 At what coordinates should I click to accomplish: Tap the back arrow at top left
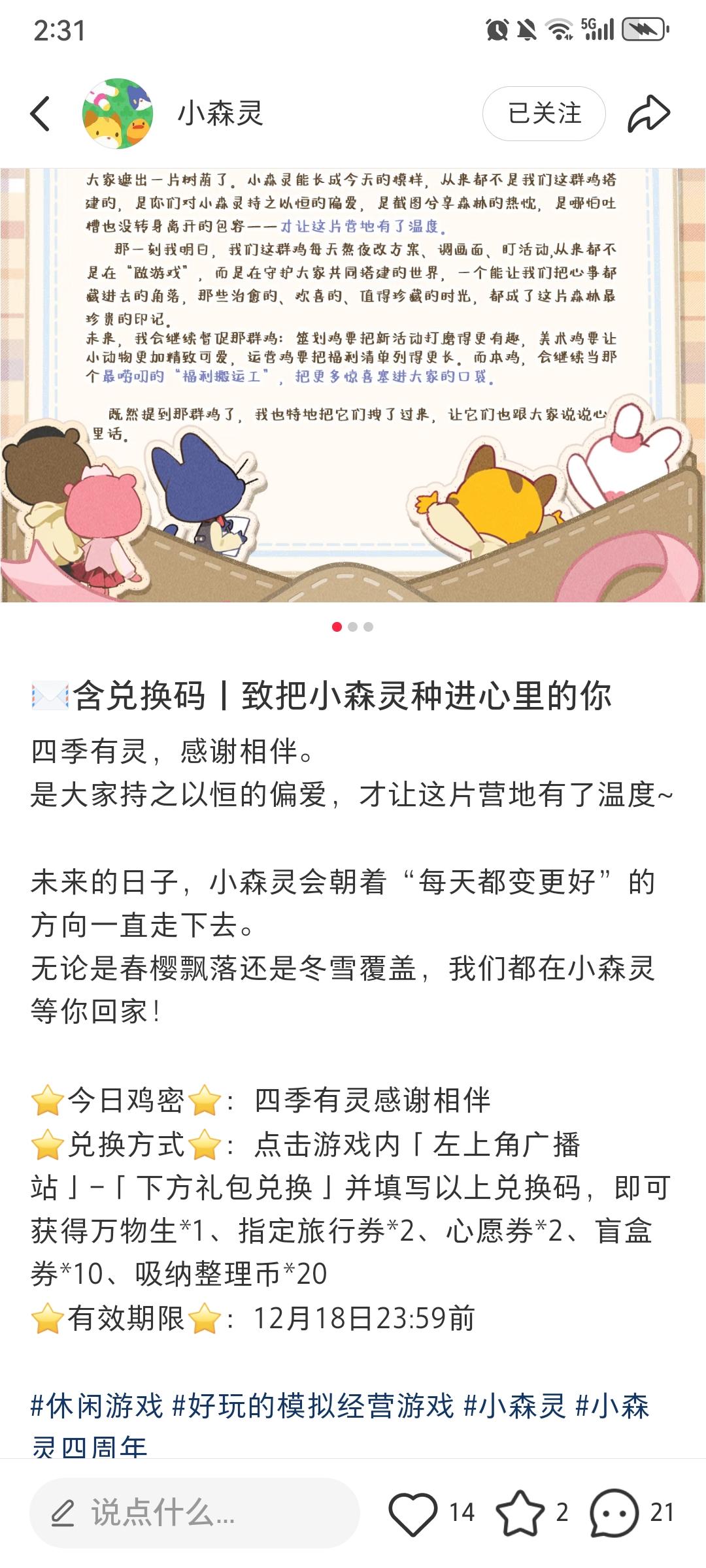(x=41, y=111)
